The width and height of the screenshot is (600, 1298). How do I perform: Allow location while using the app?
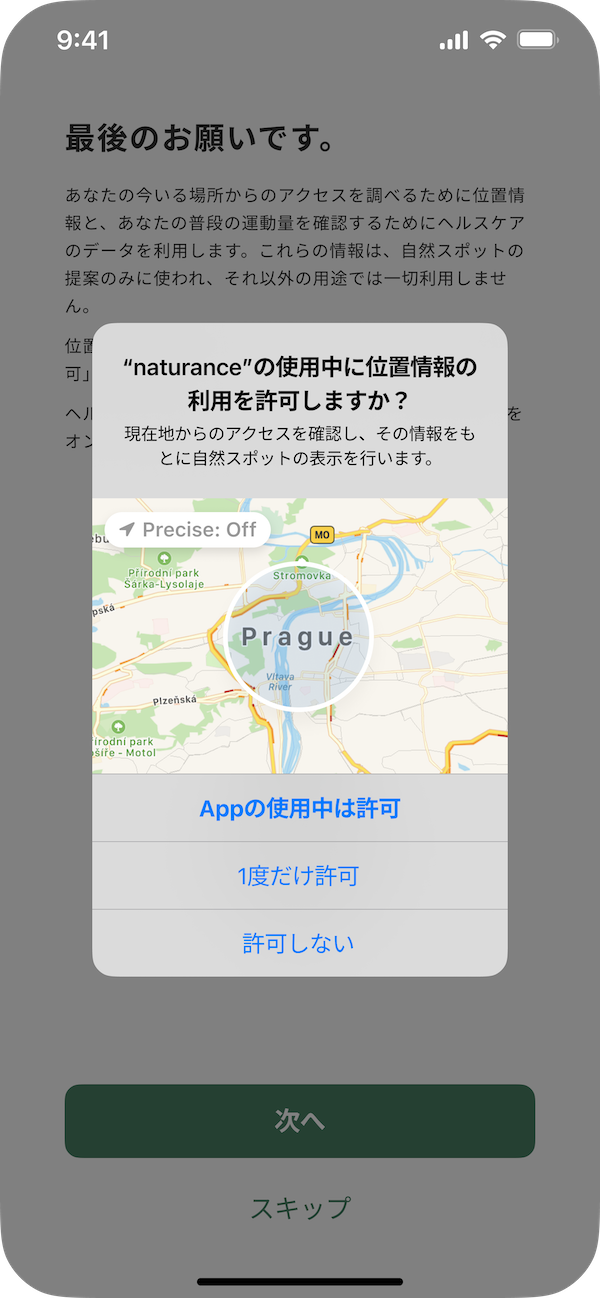300,808
